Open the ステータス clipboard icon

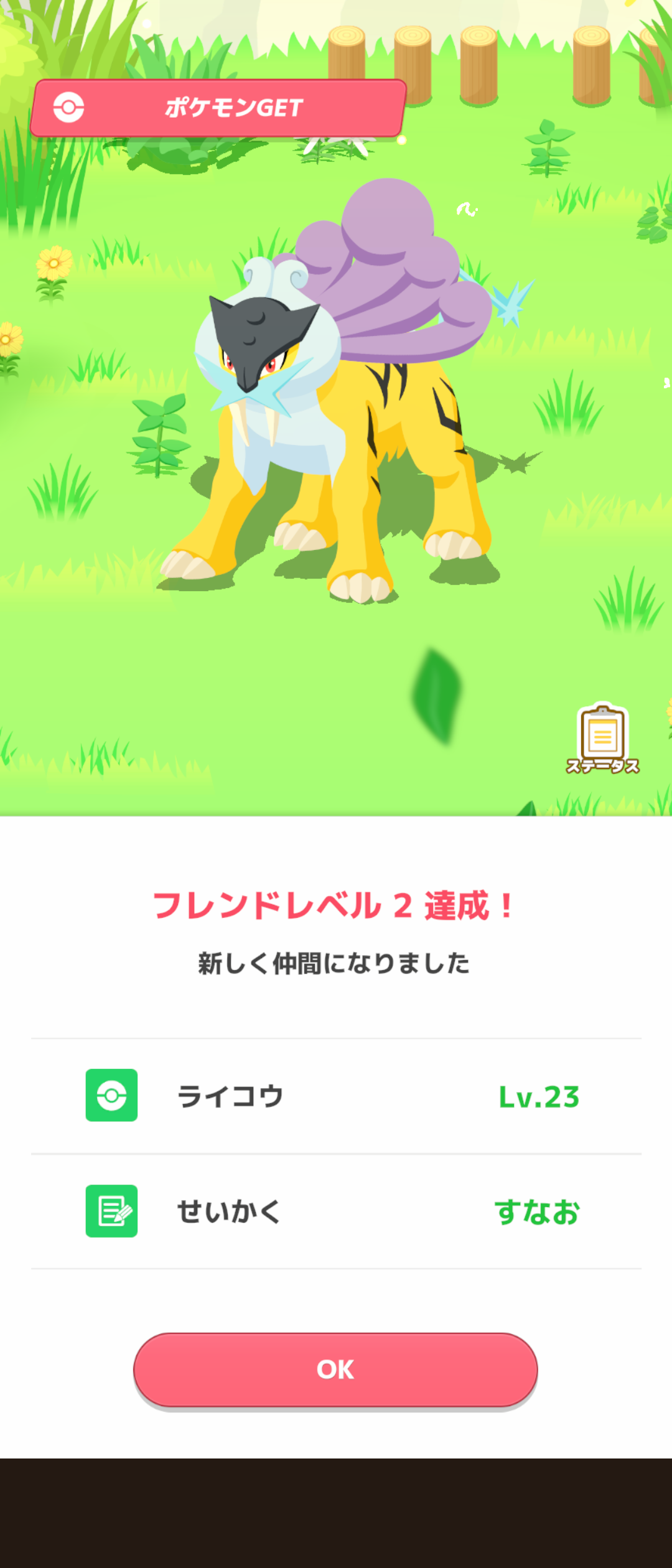coord(602,739)
